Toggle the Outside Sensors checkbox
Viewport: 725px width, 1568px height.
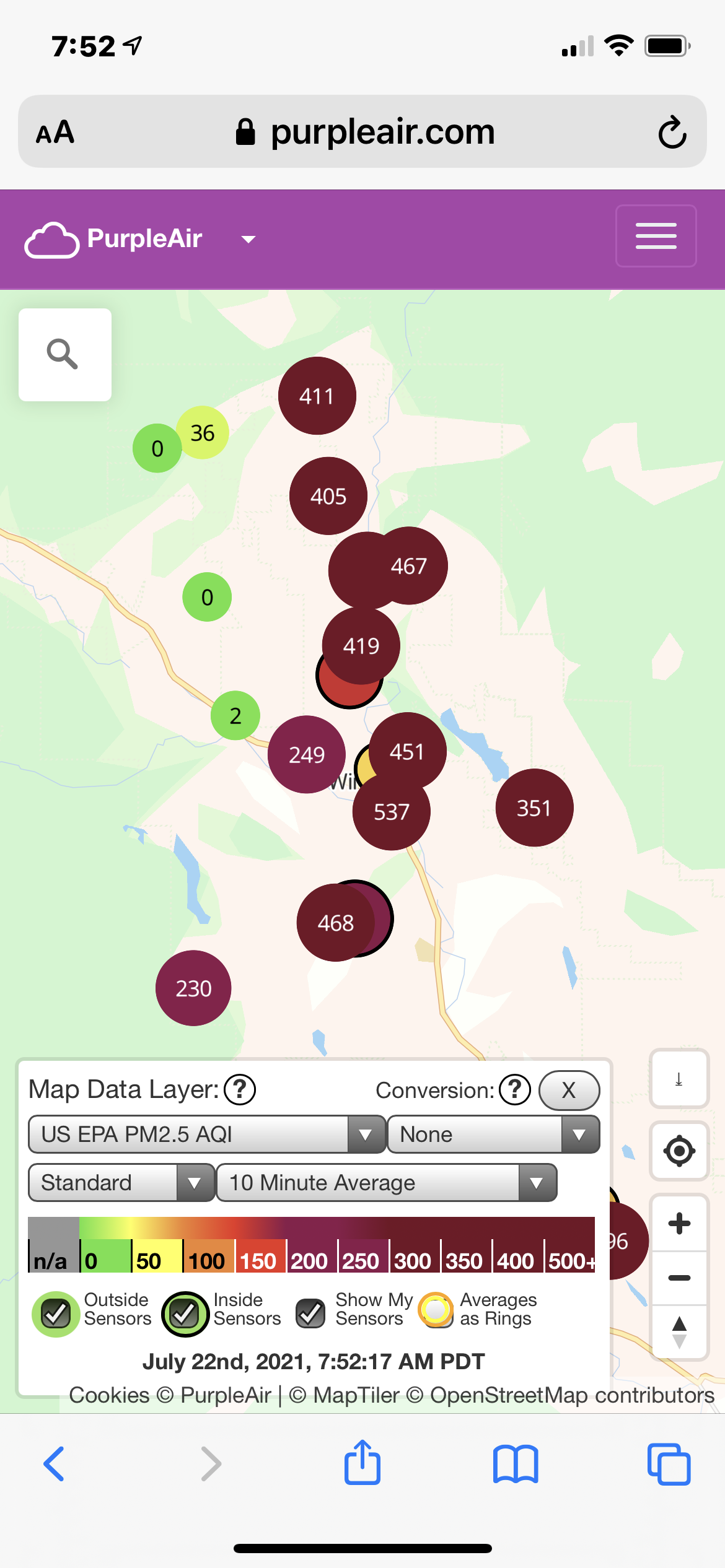[x=56, y=1313]
